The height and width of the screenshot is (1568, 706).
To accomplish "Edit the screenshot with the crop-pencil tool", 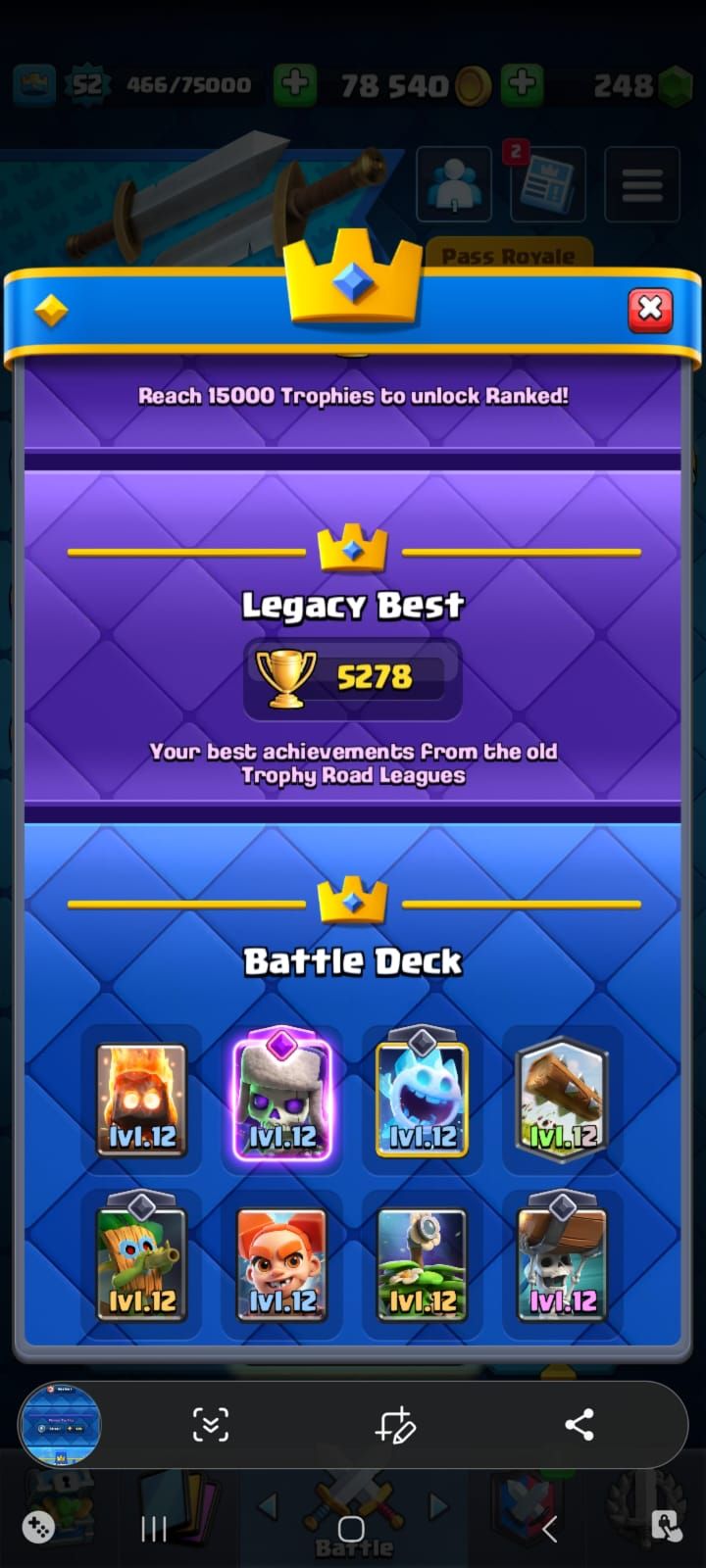I will pyautogui.click(x=395, y=1425).
